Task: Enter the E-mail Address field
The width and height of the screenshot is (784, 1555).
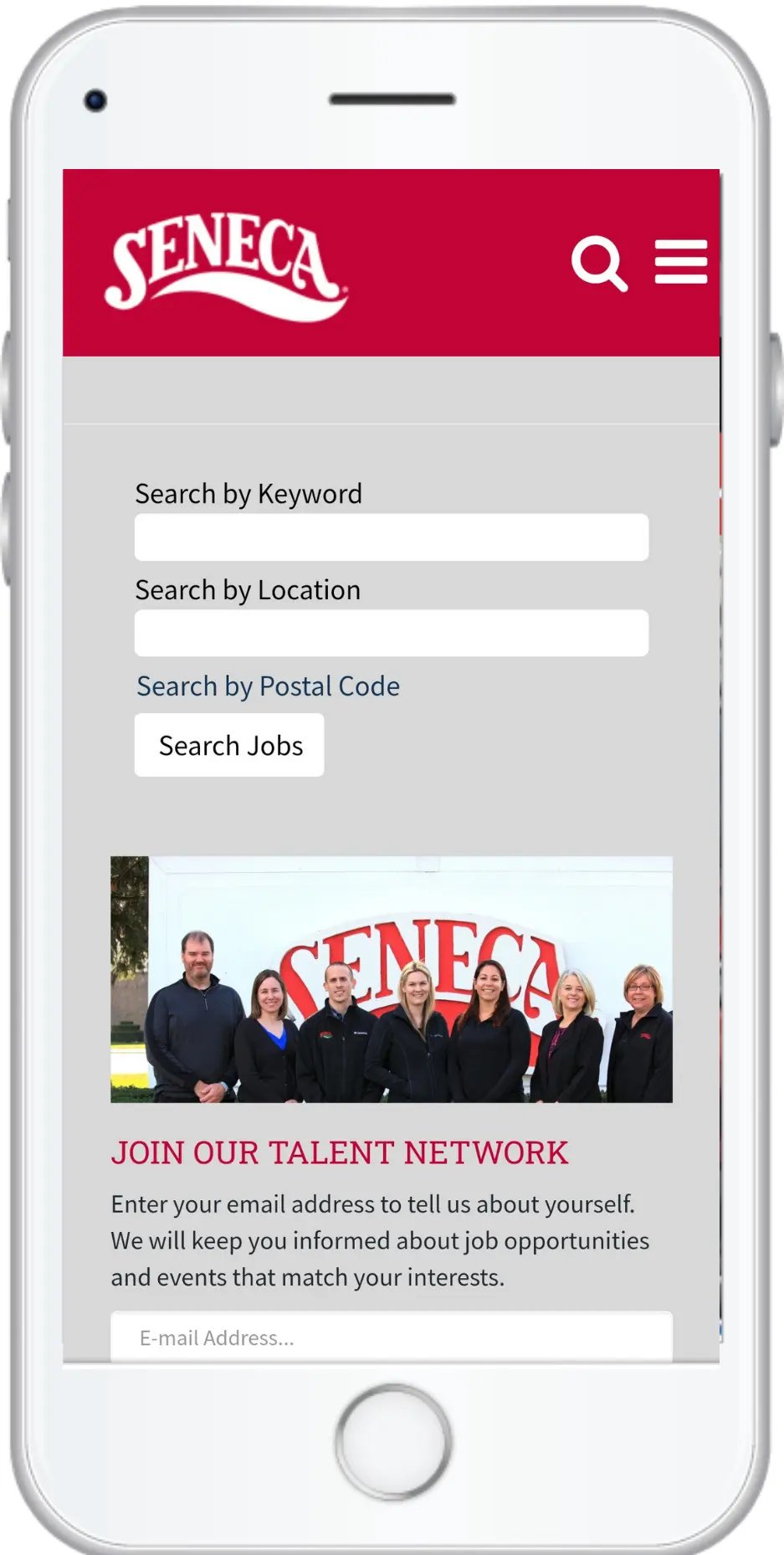Action: (391, 1337)
